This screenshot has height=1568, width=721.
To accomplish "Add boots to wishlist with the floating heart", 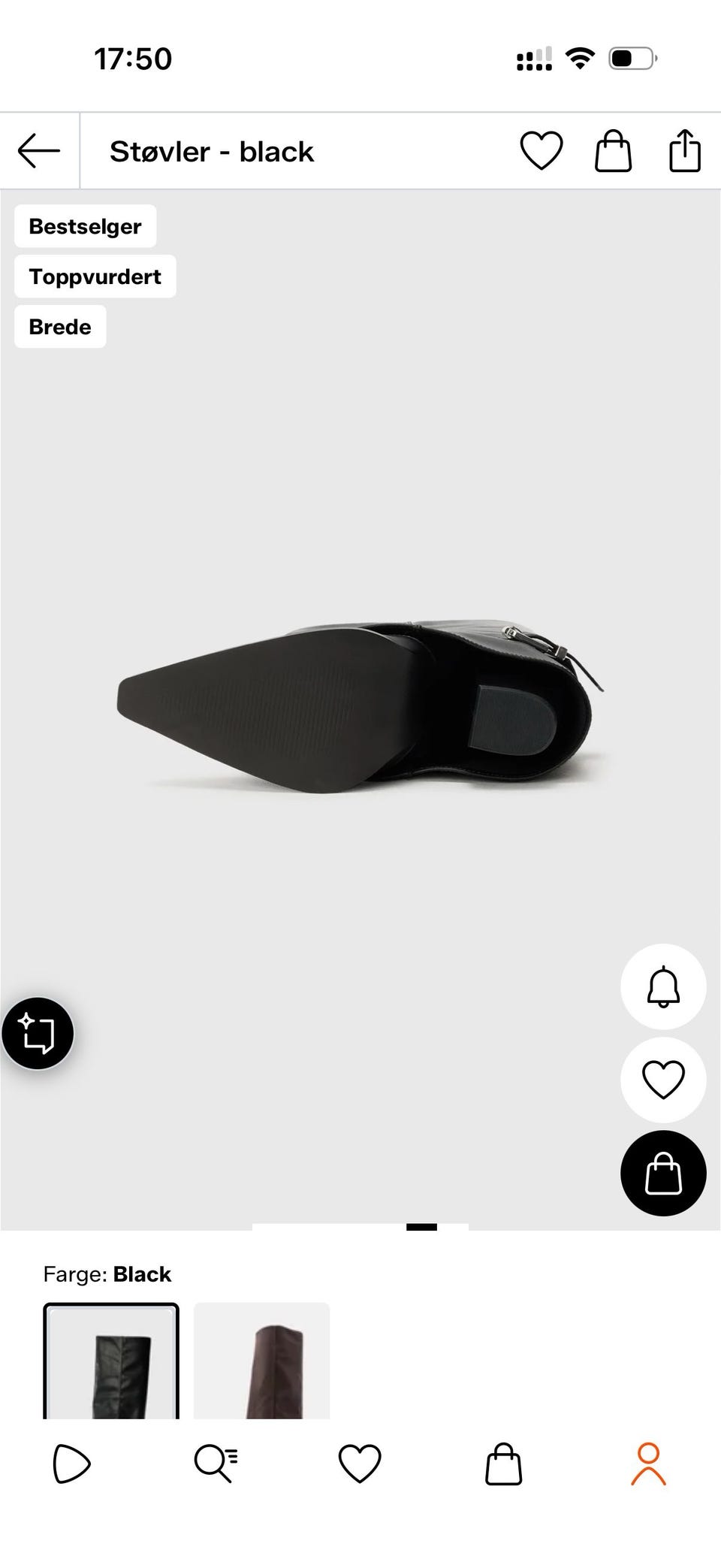I will tap(663, 1080).
